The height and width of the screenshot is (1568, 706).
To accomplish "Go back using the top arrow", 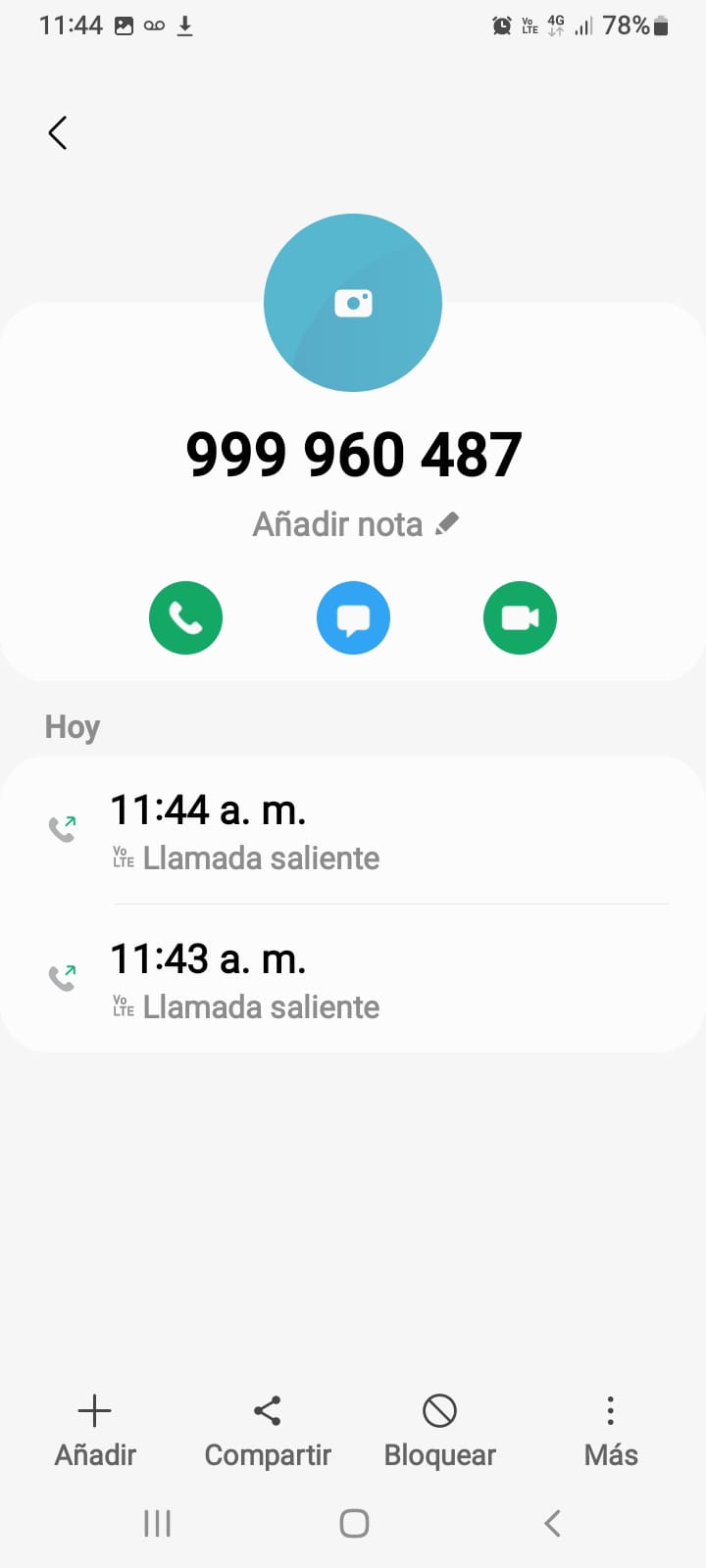I will point(58,133).
